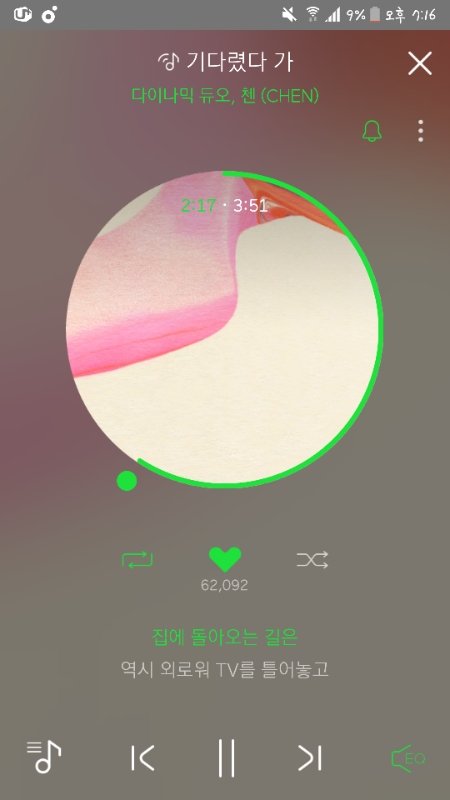Viewport: 450px width, 800px height.
Task: Open the EQ sound settings
Action: point(408,758)
